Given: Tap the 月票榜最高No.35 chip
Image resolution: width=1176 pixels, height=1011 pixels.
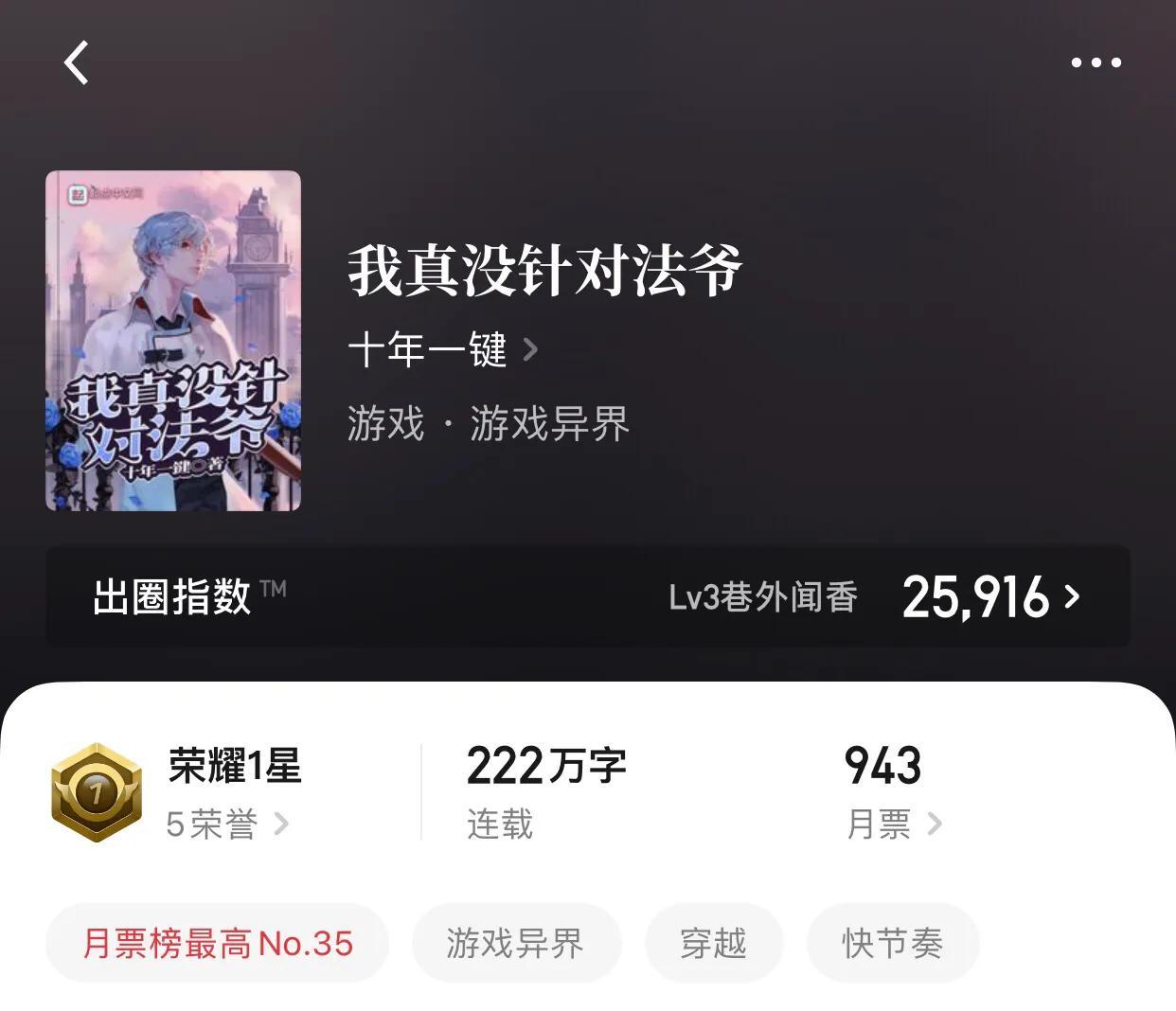Looking at the screenshot, I should 218,943.
